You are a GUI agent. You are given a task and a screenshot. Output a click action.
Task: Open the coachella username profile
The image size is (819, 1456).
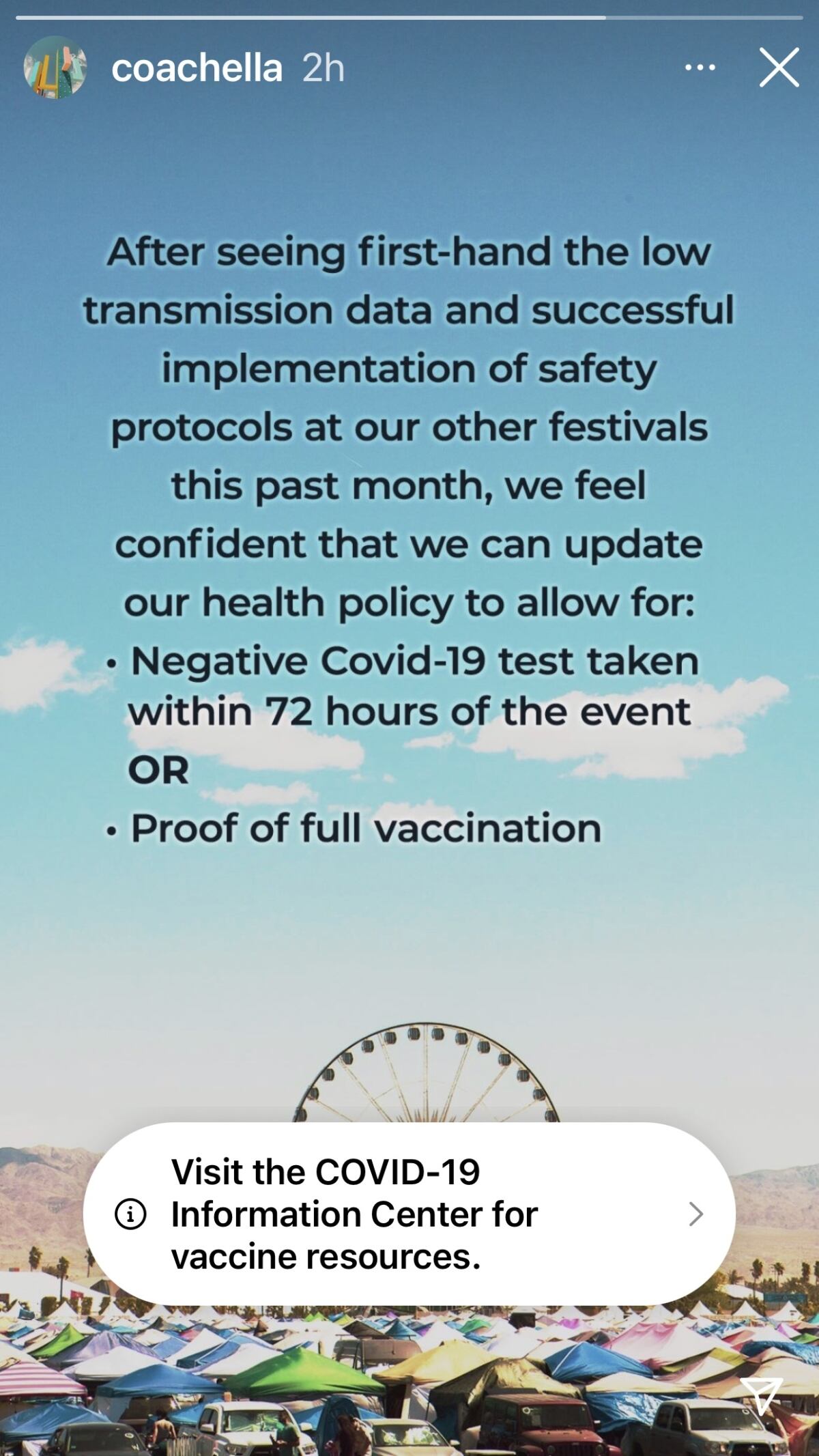pos(197,68)
